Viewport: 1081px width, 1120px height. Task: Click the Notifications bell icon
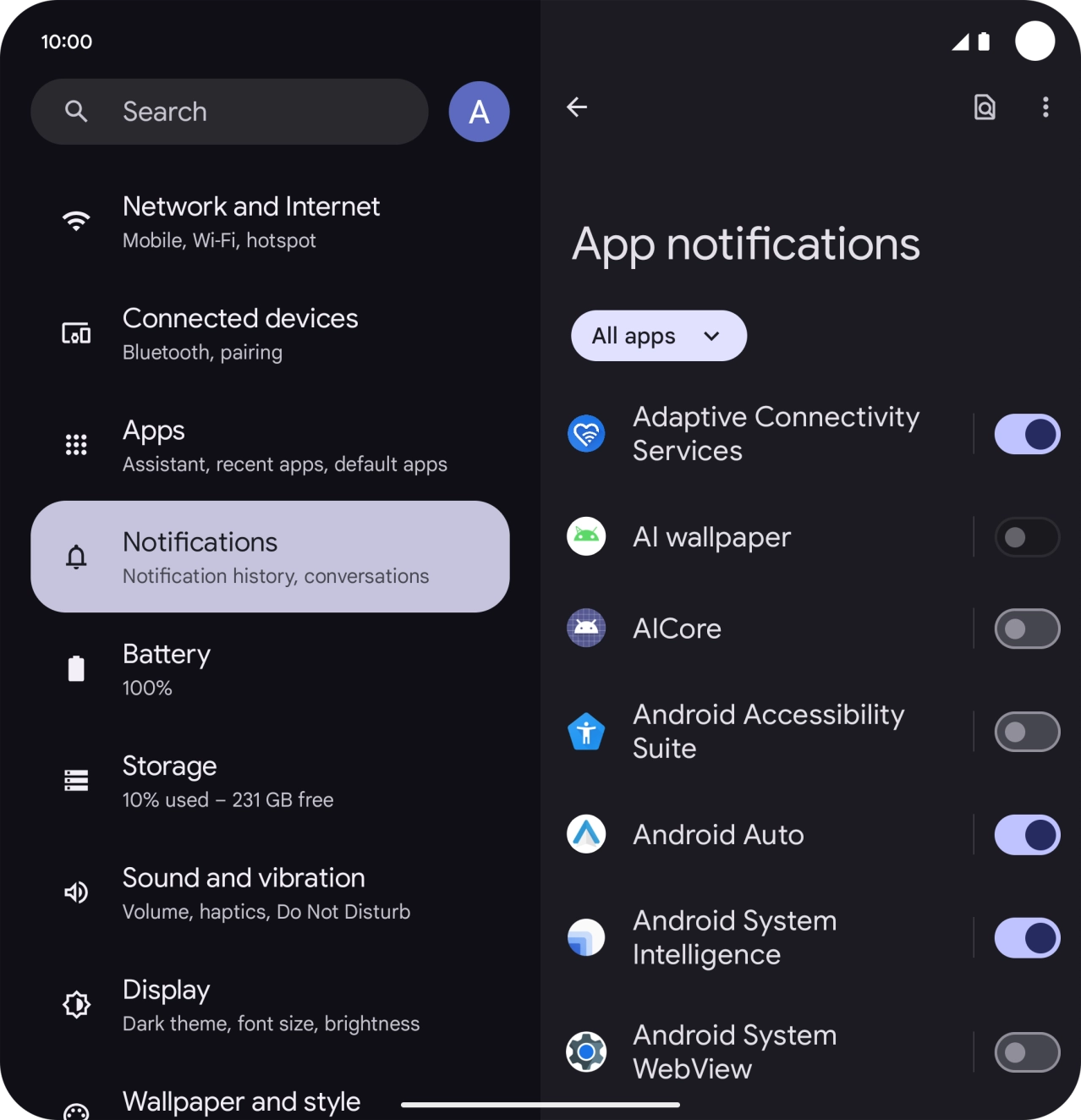click(x=76, y=557)
